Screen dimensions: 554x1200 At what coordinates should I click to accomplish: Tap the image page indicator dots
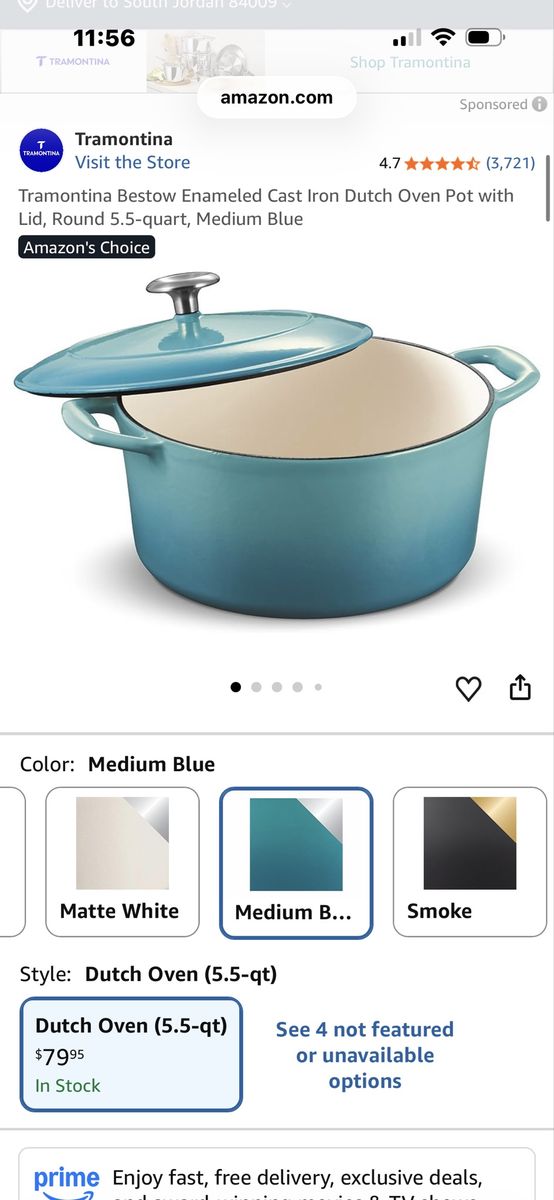(x=277, y=687)
